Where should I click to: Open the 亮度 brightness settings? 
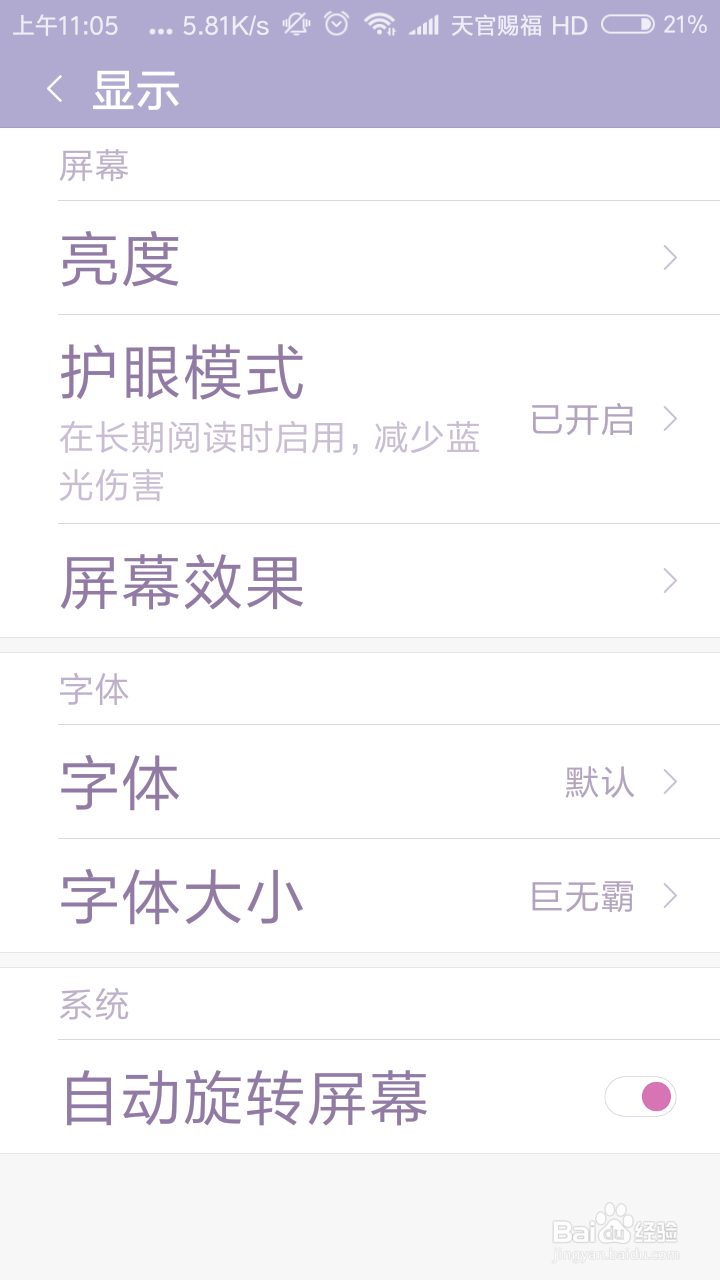tap(360, 258)
